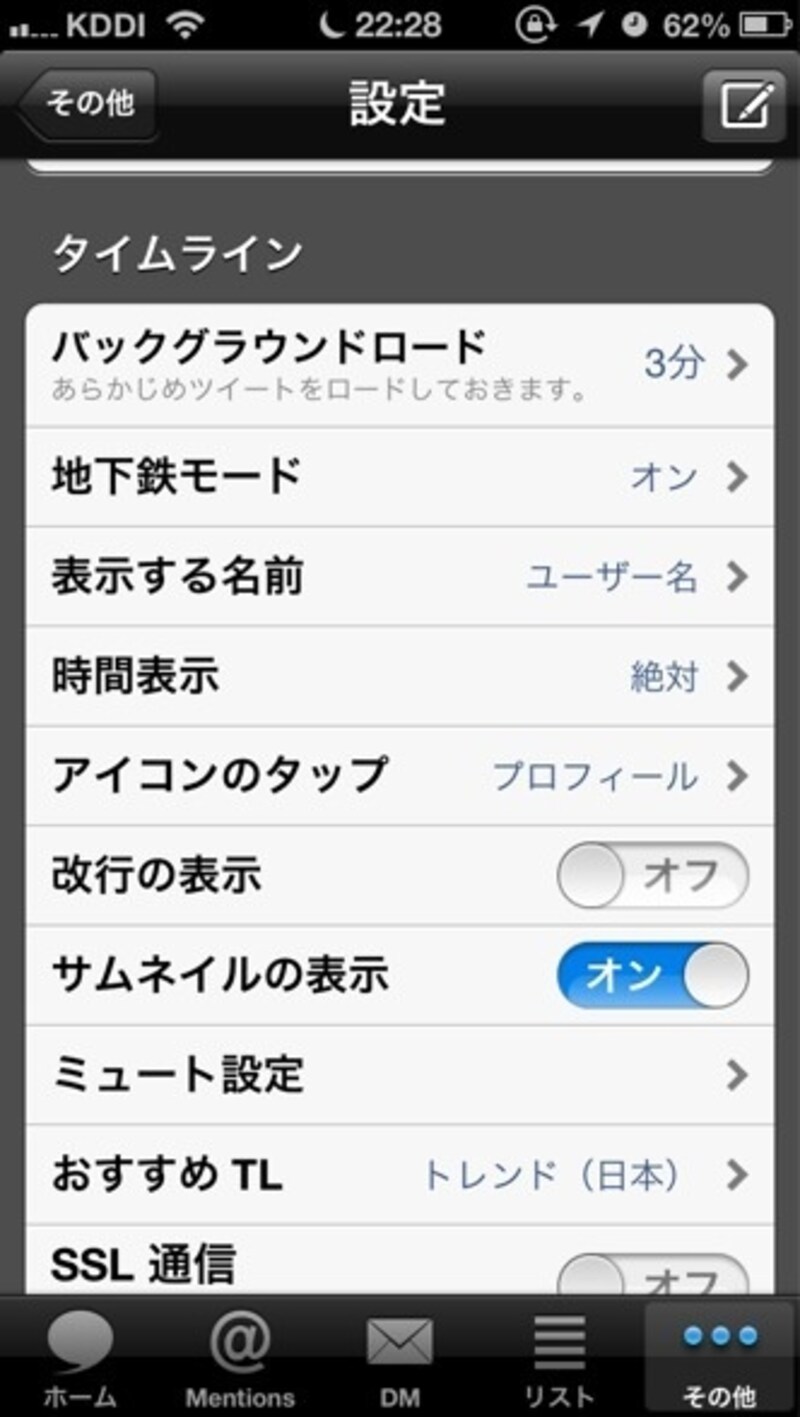Open アイコンのタップ setting
The height and width of the screenshot is (1417, 800).
(x=400, y=776)
